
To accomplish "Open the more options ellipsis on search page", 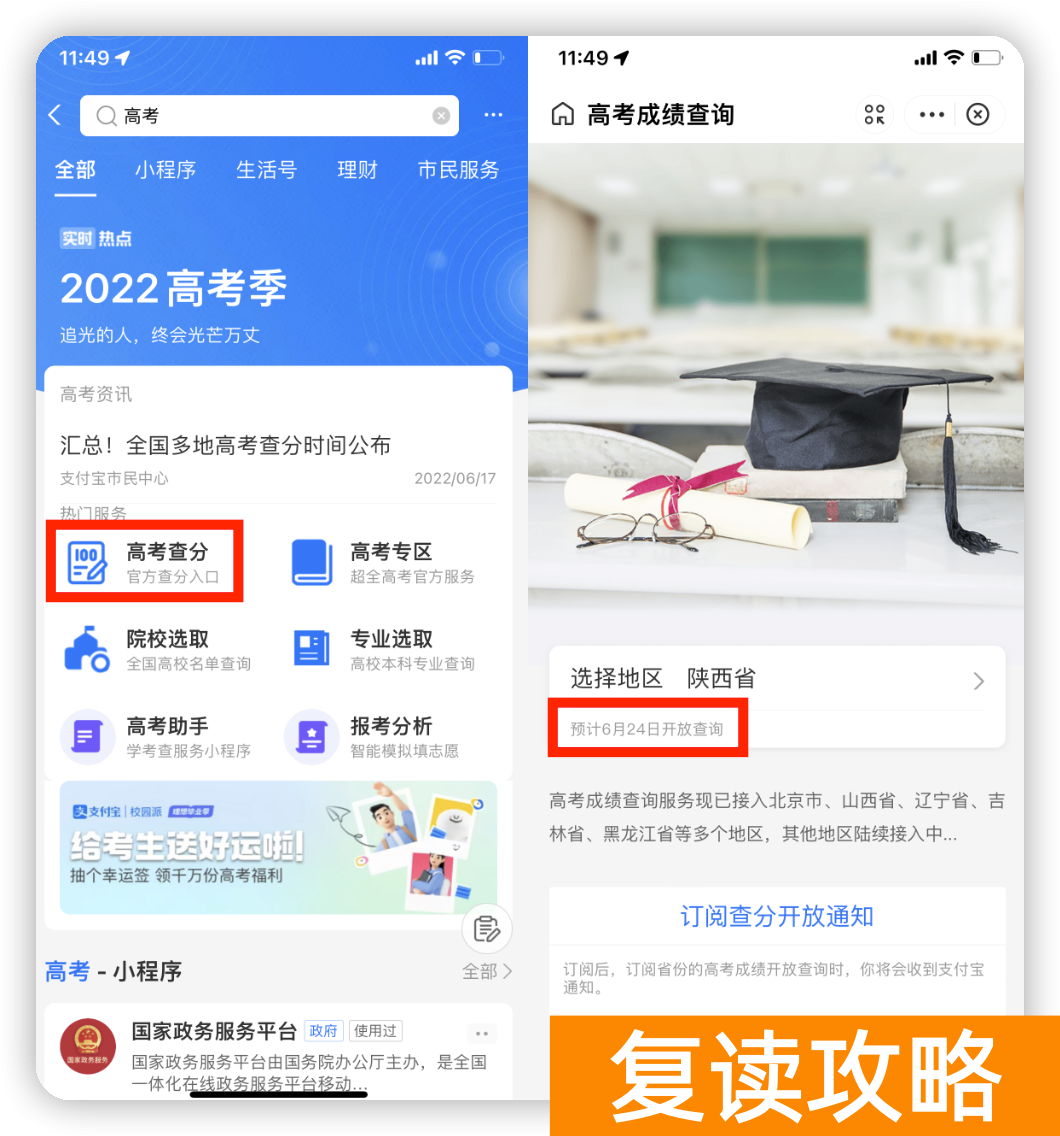I will pos(492,115).
